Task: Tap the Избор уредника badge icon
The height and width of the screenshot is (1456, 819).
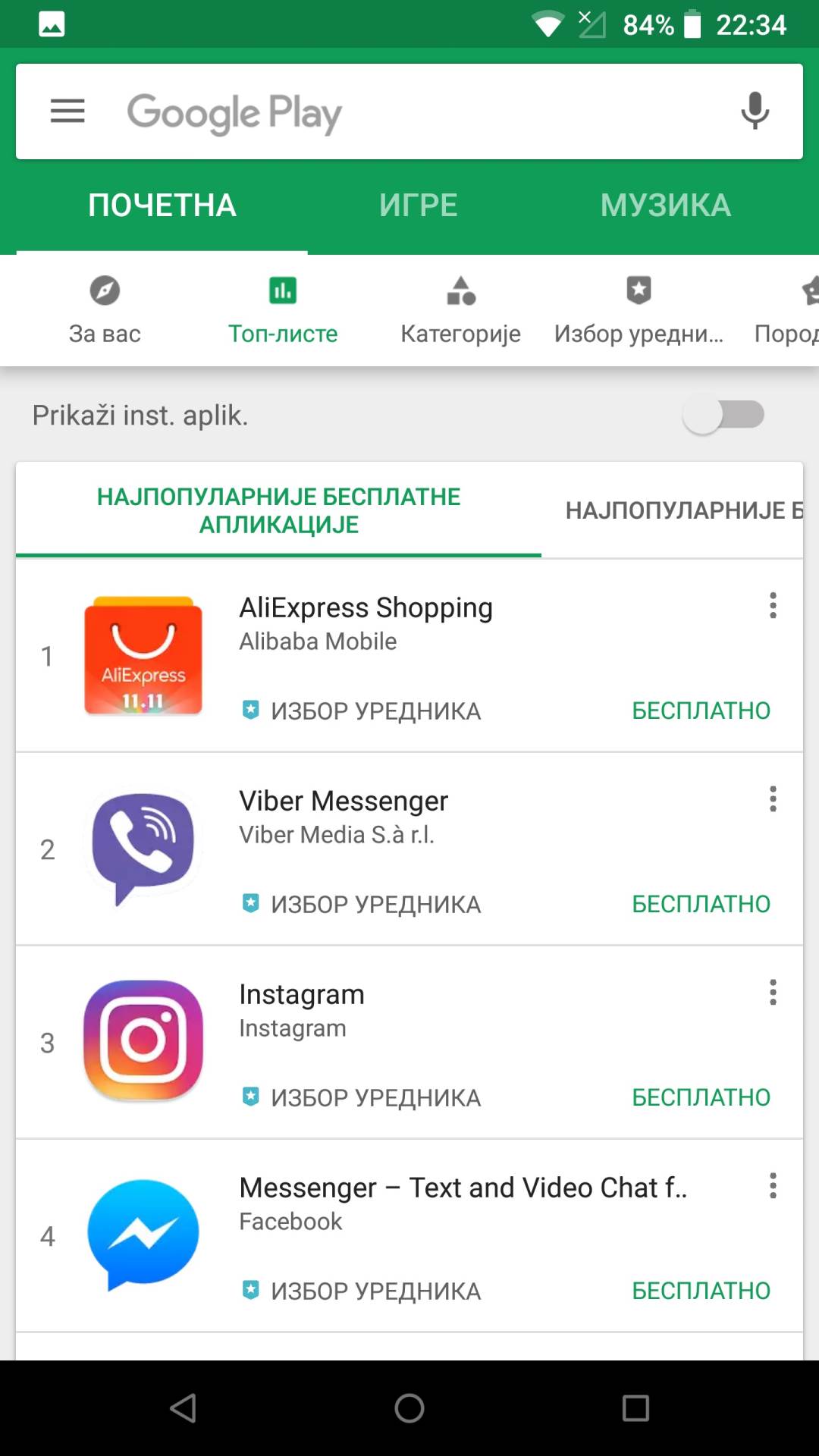Action: point(639,290)
